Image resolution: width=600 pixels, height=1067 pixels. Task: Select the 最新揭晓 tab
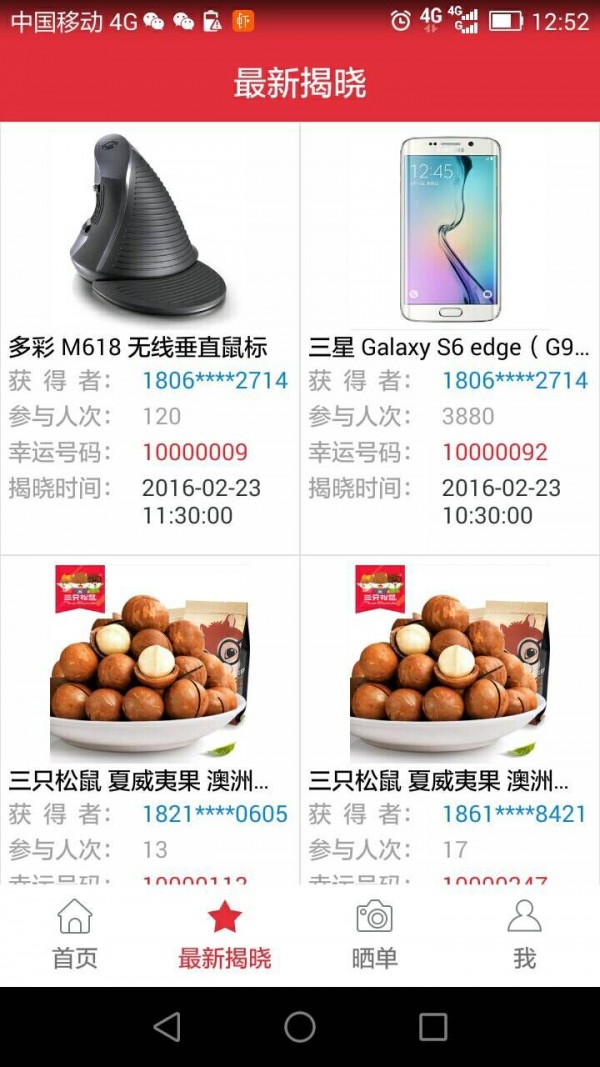(x=225, y=934)
